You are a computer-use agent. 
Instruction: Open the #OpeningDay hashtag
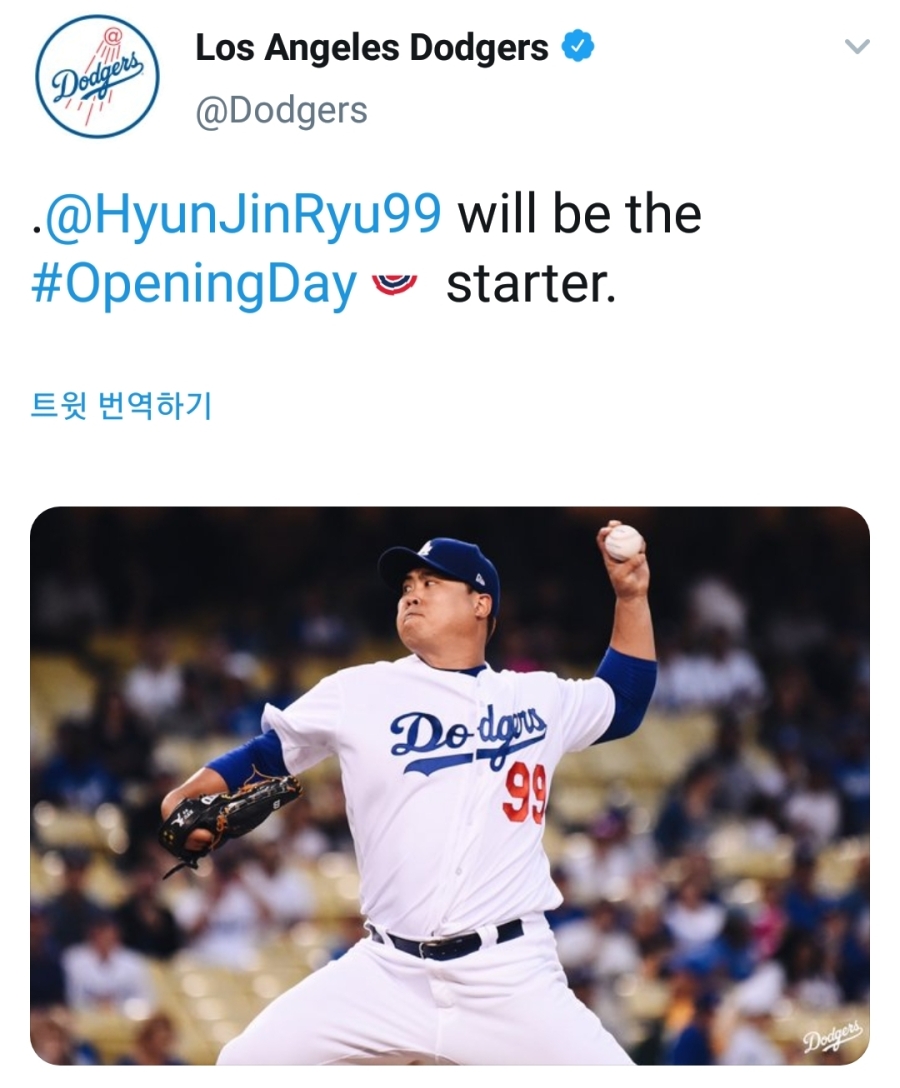[194, 285]
